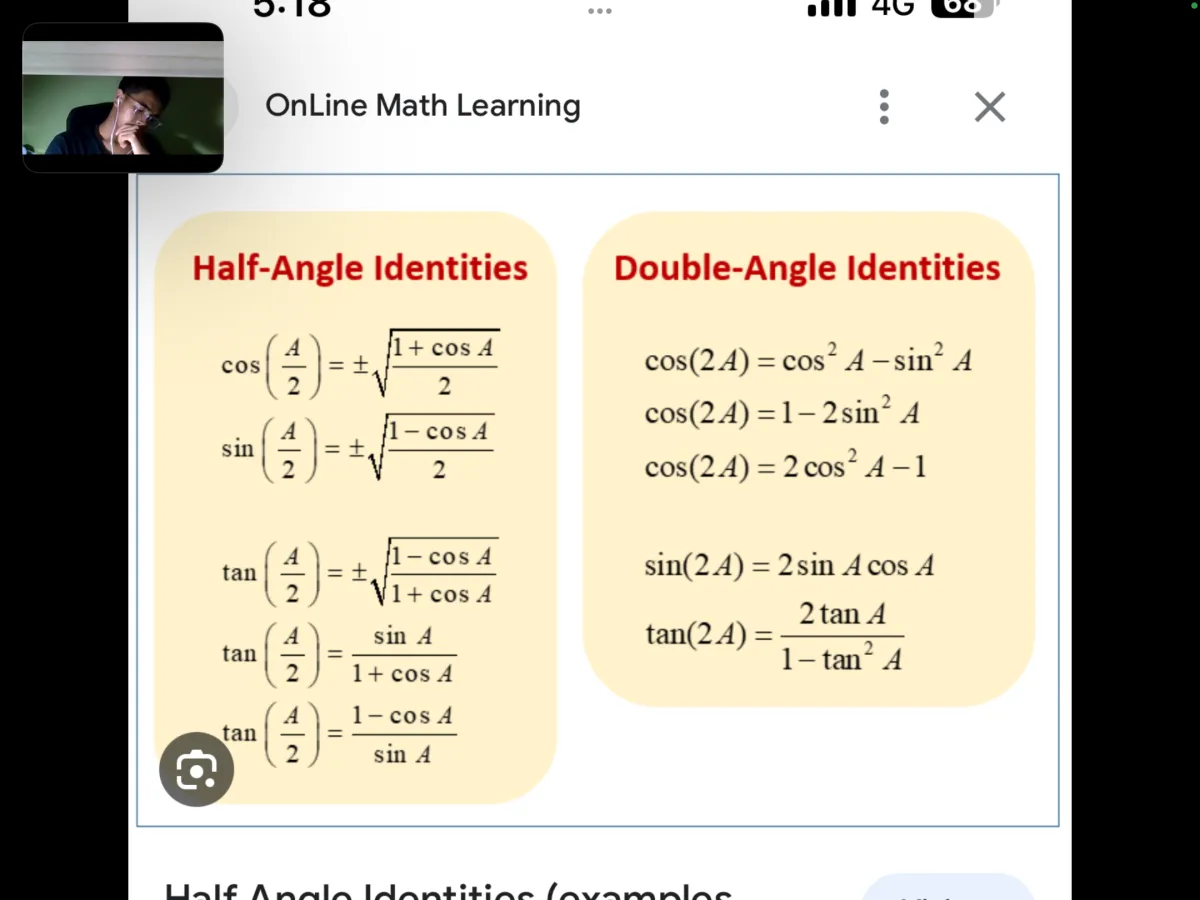Open the three-dot overflow menu
Screen dimensions: 1200x900
(884, 107)
